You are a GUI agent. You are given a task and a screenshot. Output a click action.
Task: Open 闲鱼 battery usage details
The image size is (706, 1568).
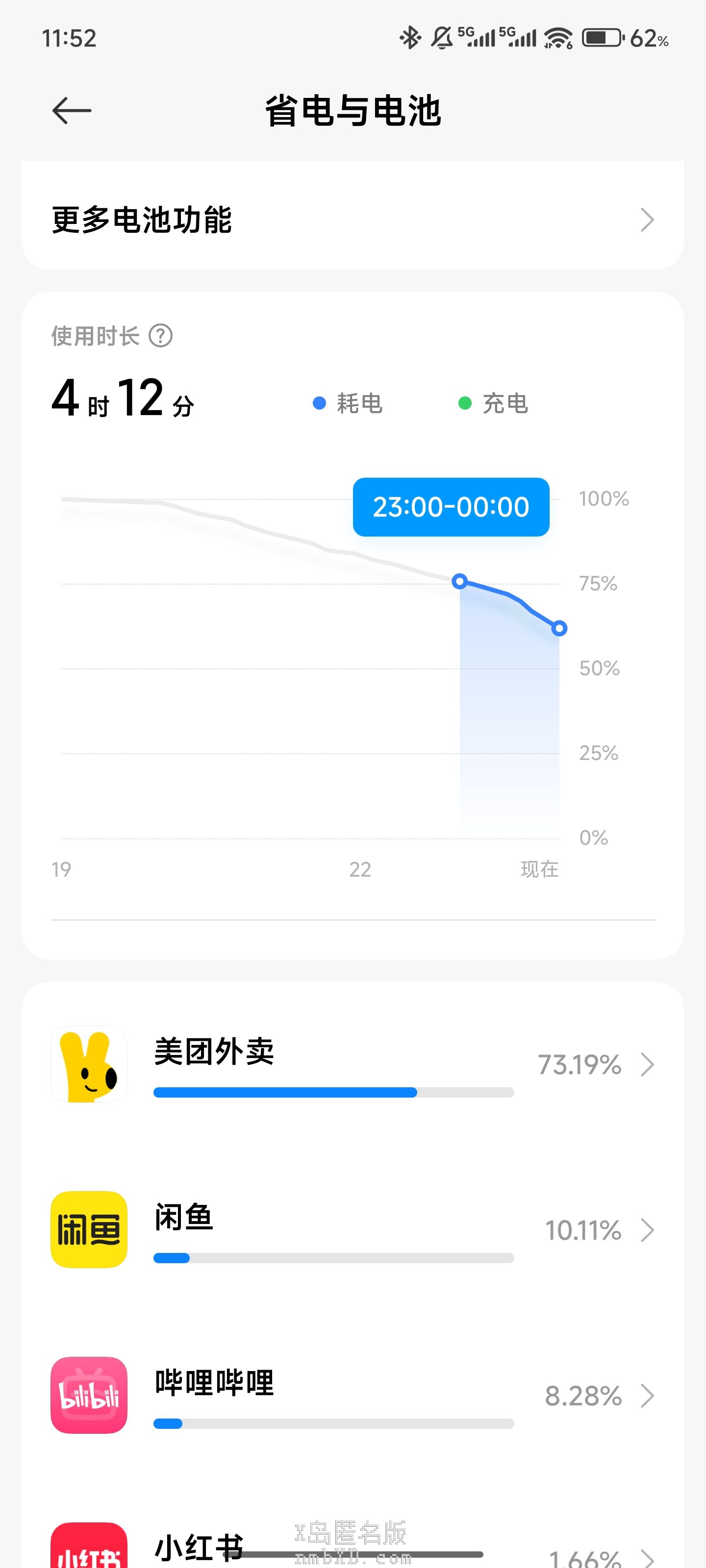click(353, 1230)
